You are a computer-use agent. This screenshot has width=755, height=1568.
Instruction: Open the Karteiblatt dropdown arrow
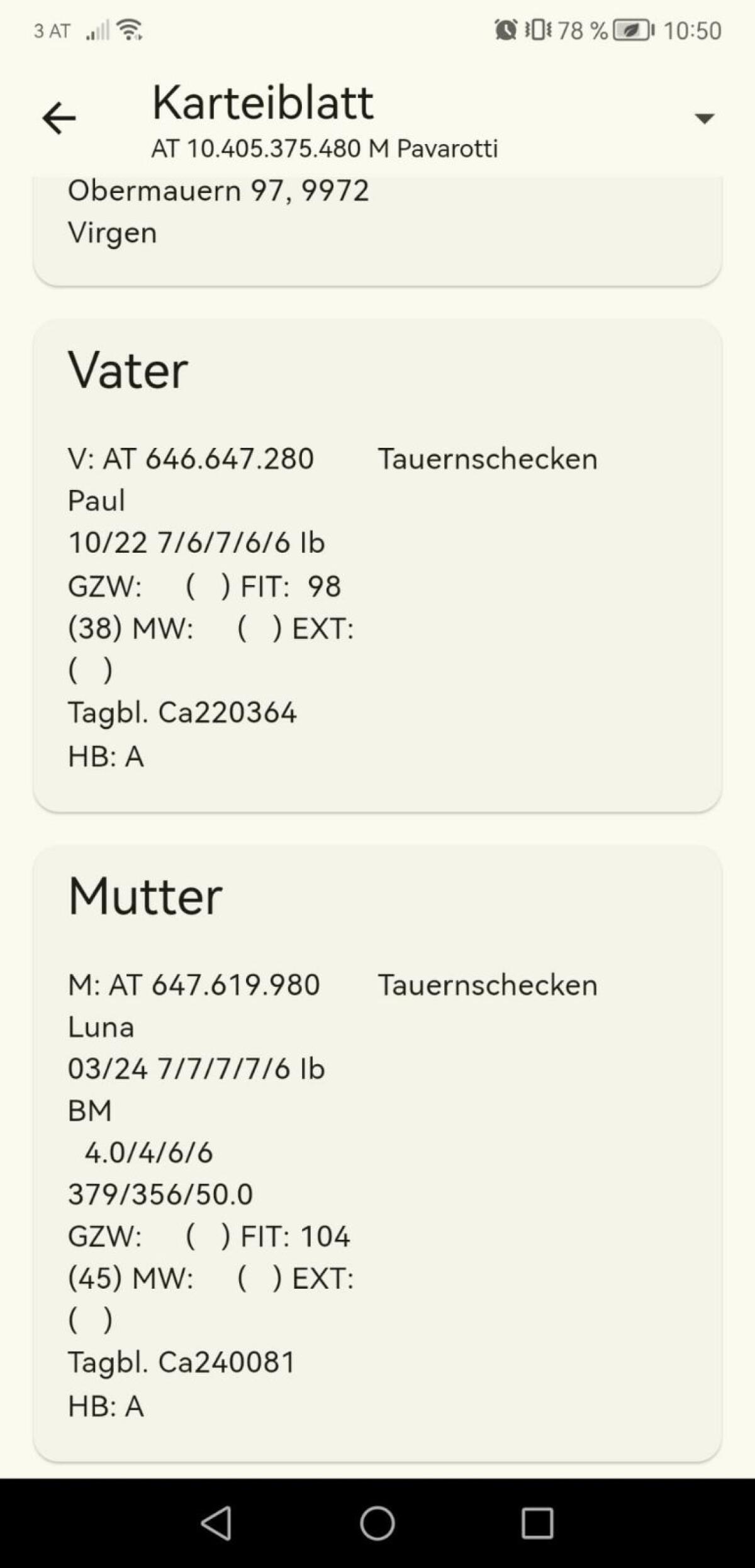pyautogui.click(x=703, y=118)
